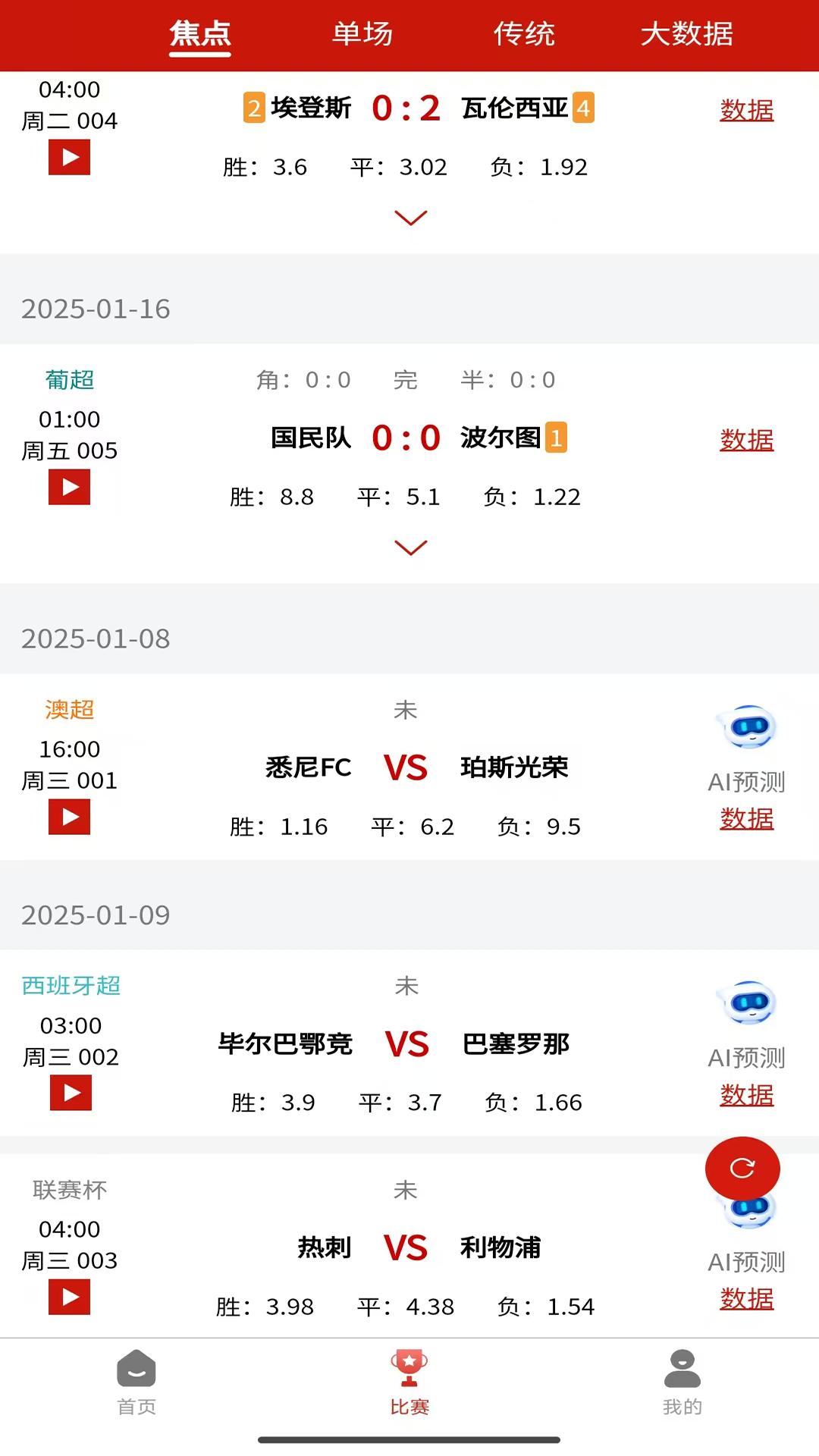
Task: Switch to the 单场 tab
Action: [362, 34]
